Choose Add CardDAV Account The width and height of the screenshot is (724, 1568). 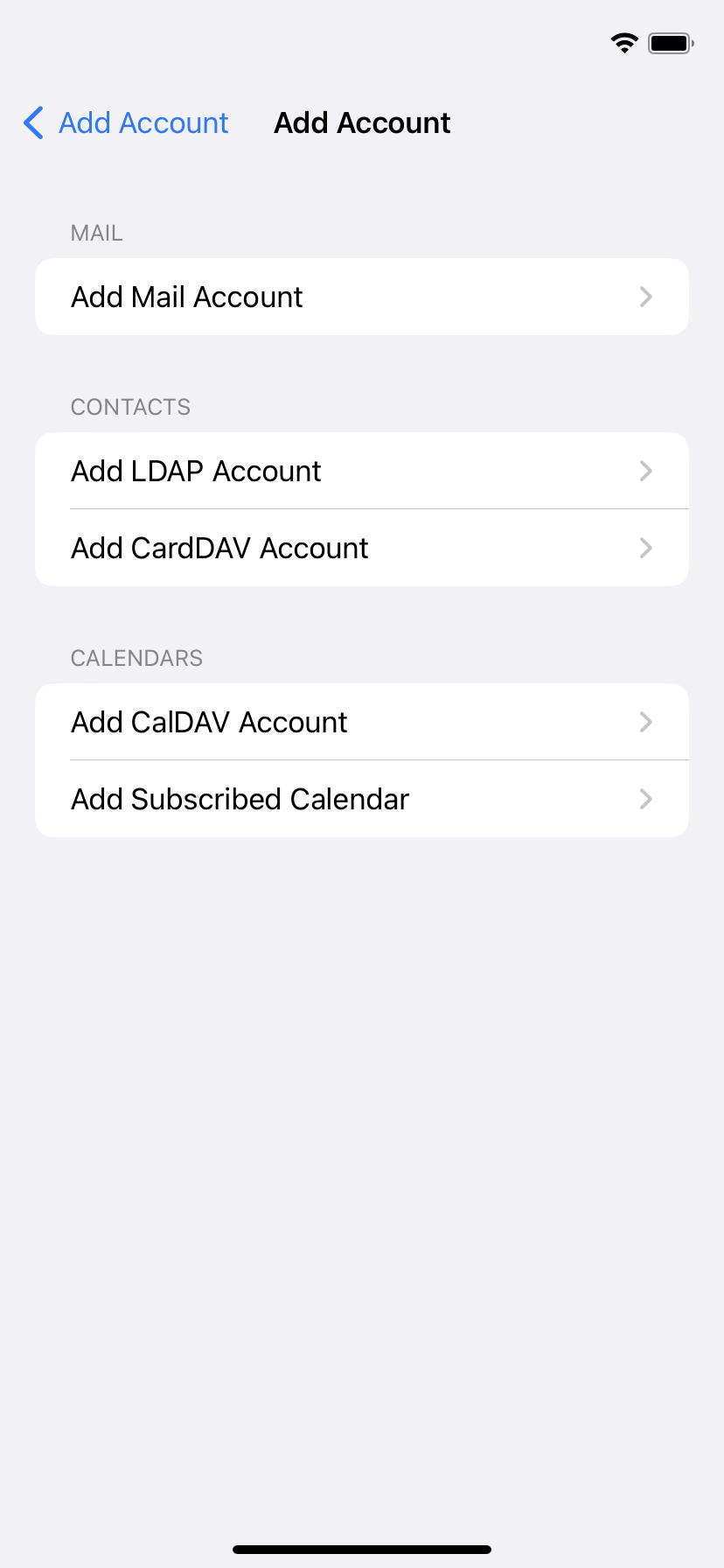point(362,548)
